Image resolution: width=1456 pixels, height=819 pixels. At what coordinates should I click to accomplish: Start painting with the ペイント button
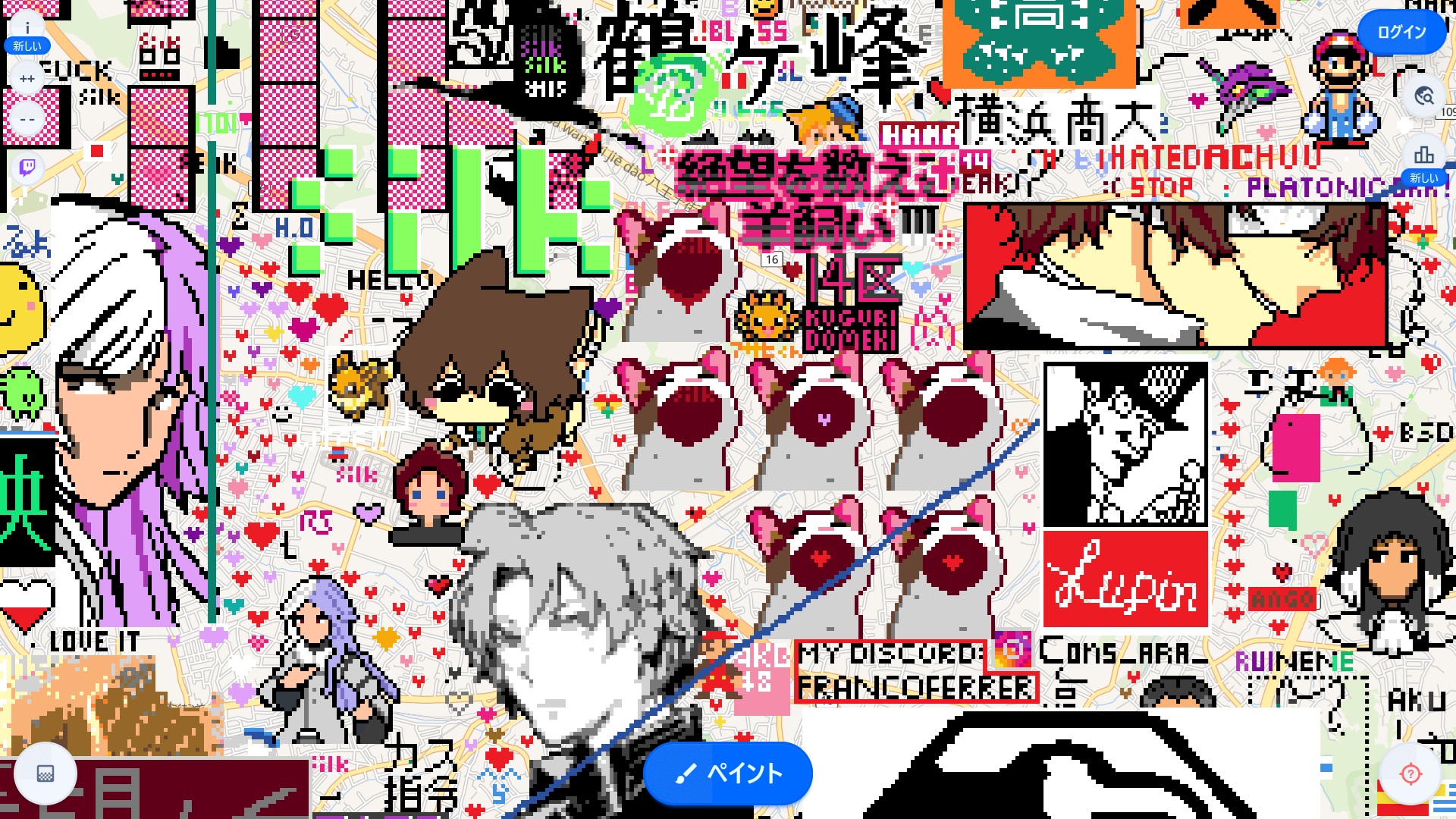click(x=727, y=773)
